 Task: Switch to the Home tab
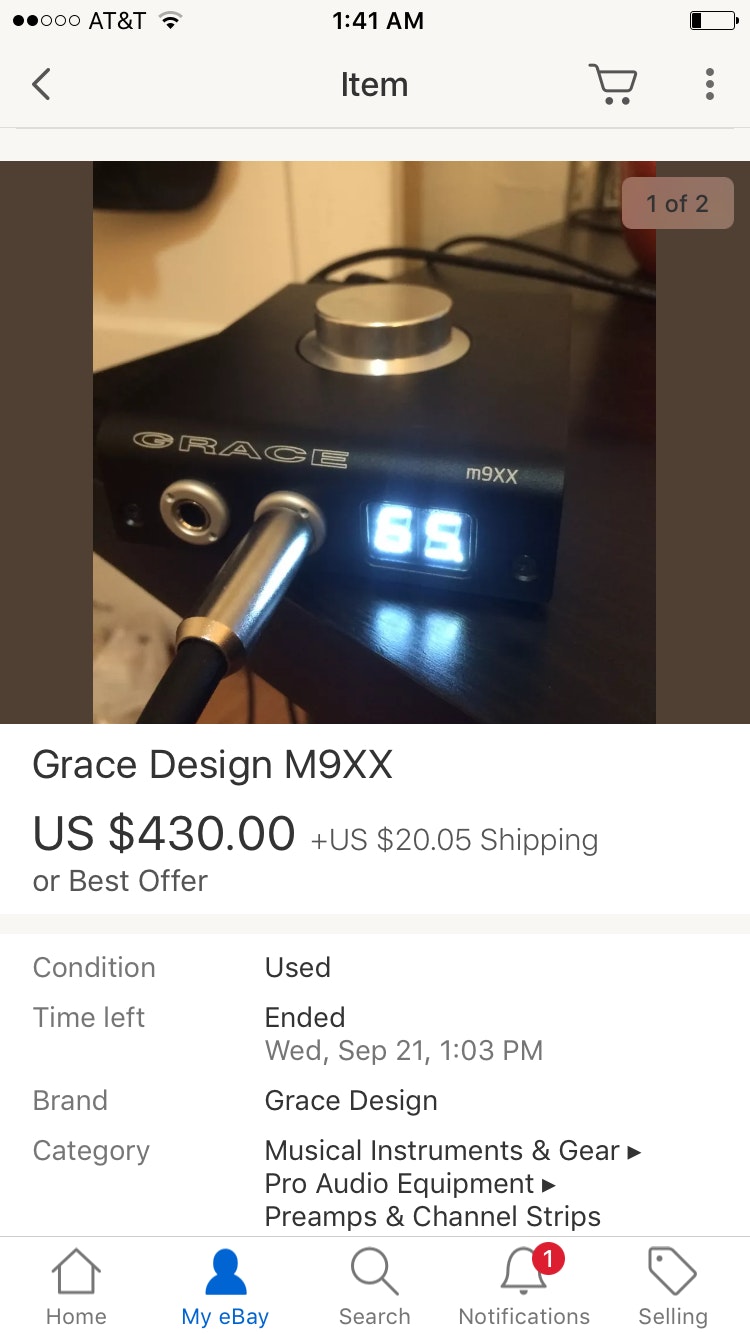76,1289
